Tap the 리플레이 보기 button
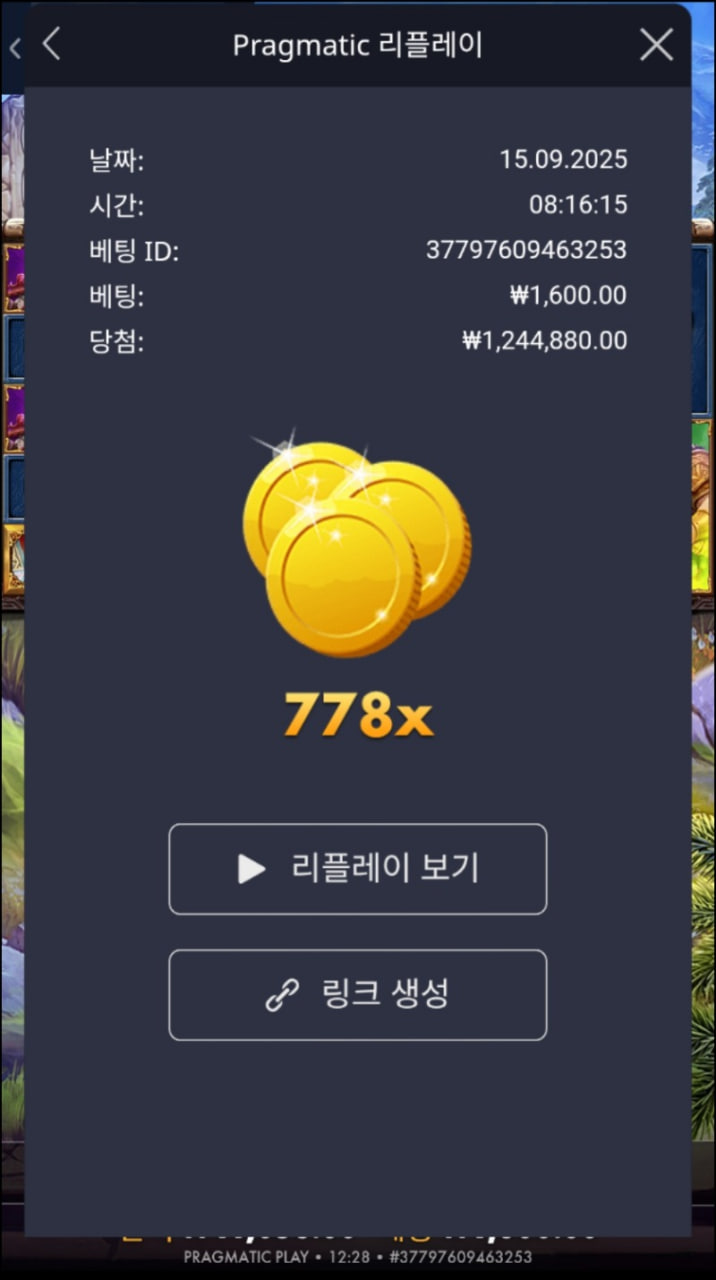 pos(358,869)
